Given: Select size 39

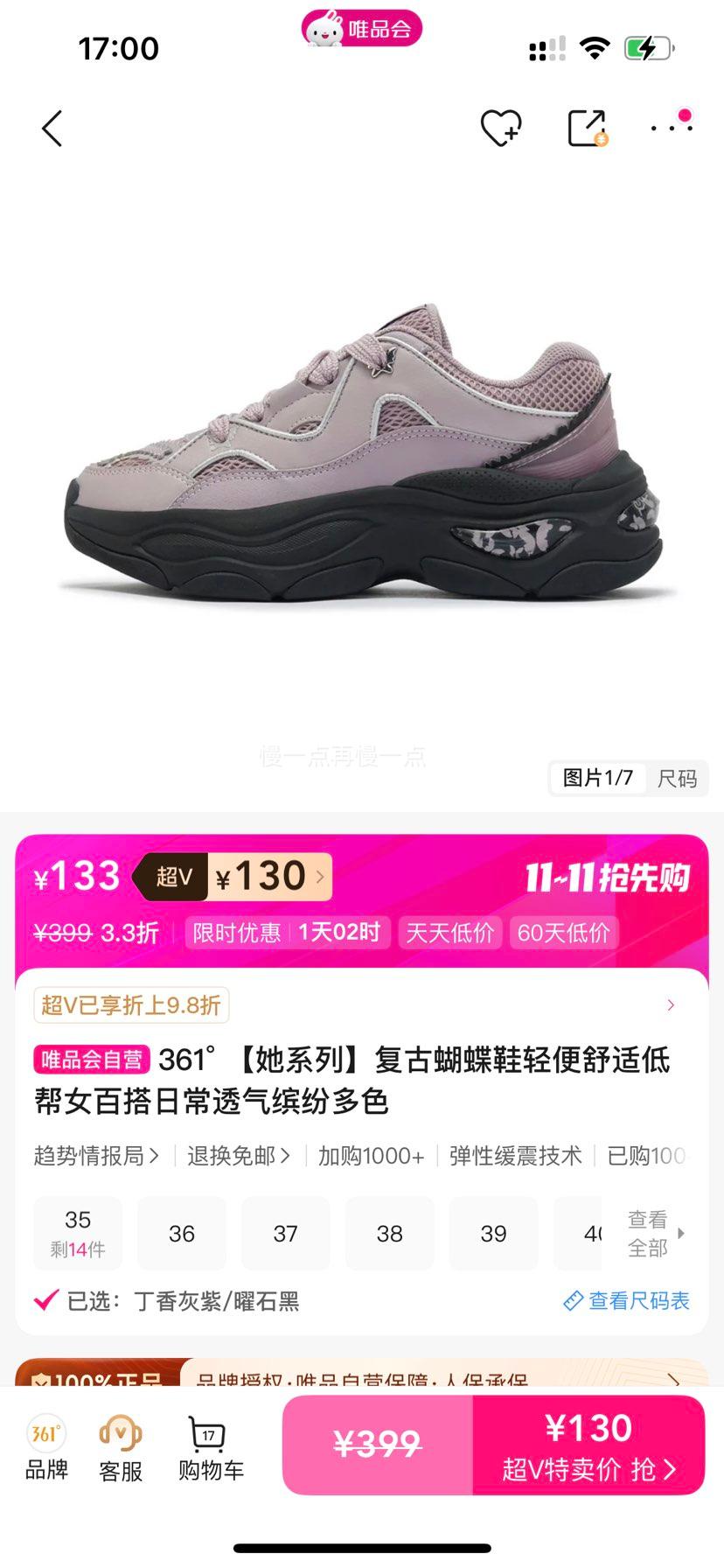Looking at the screenshot, I should [493, 1234].
